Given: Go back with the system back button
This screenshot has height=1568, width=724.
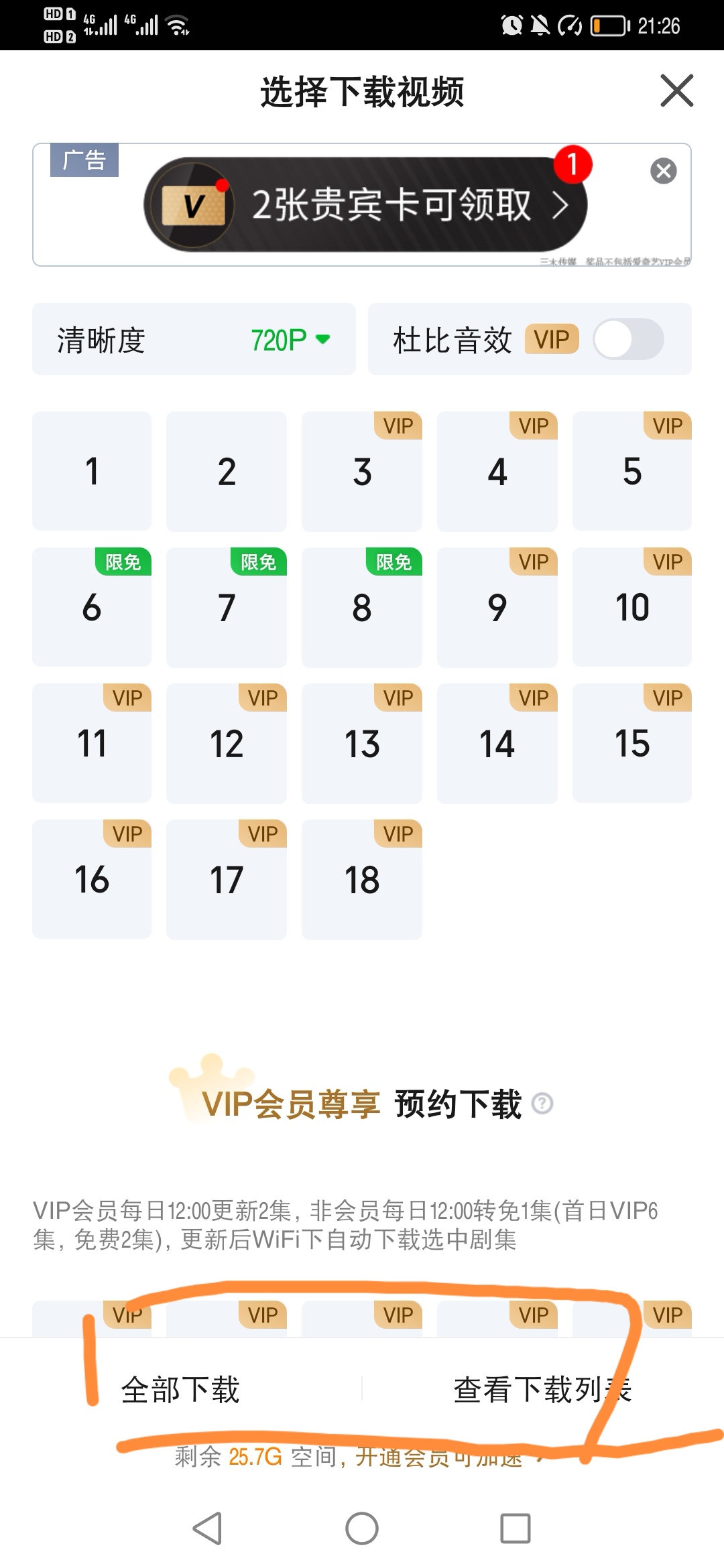Looking at the screenshot, I should pyautogui.click(x=207, y=1528).
